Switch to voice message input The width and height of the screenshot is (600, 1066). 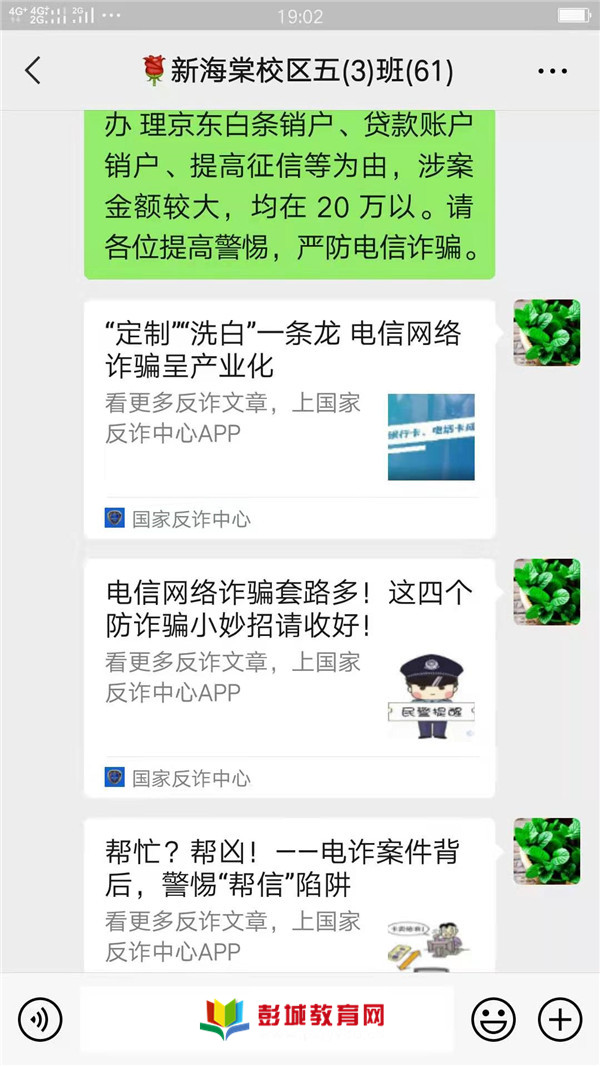point(40,1019)
